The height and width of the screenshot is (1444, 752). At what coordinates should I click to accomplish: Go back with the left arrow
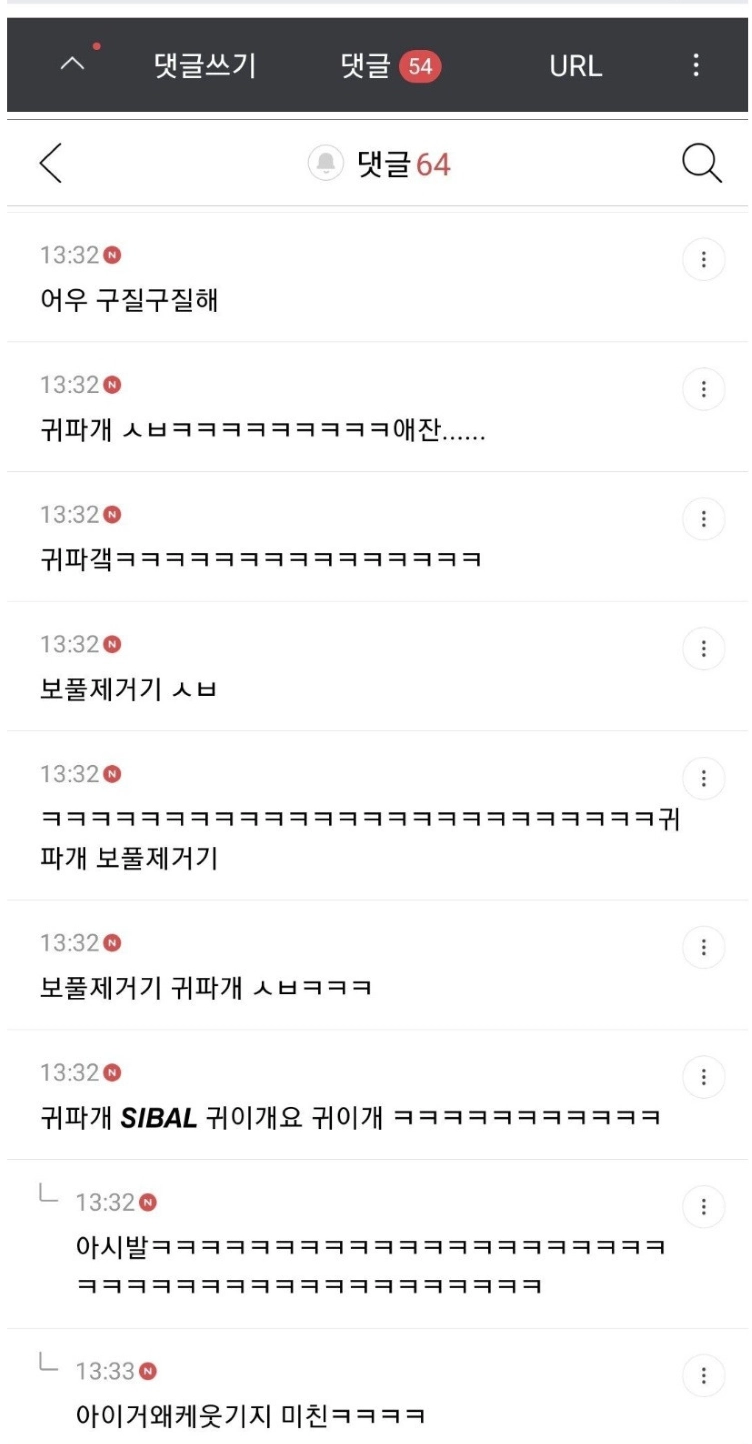51,163
